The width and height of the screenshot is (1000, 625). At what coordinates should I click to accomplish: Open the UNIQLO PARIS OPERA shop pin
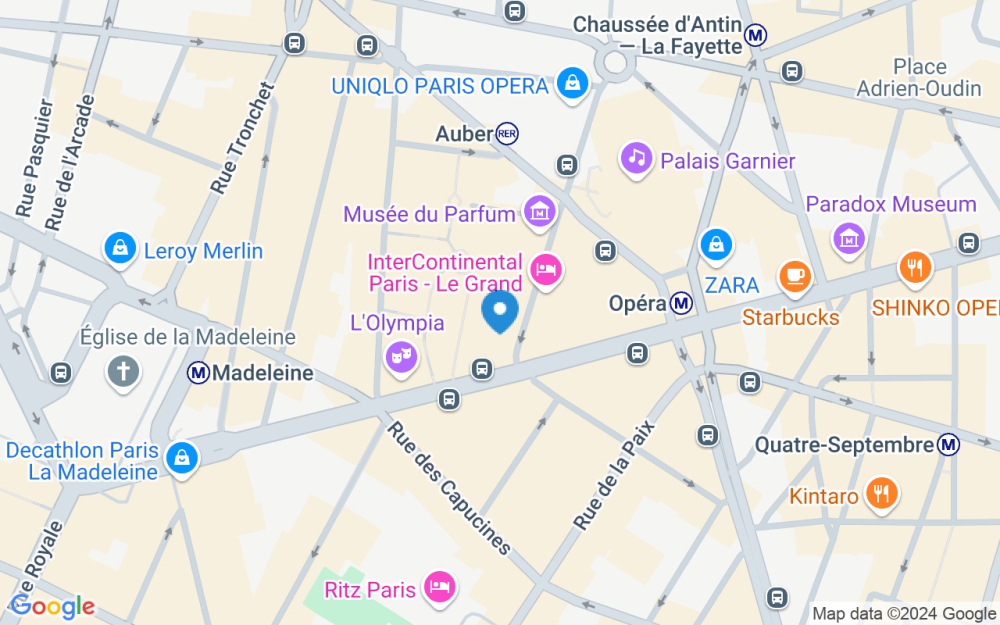point(572,85)
